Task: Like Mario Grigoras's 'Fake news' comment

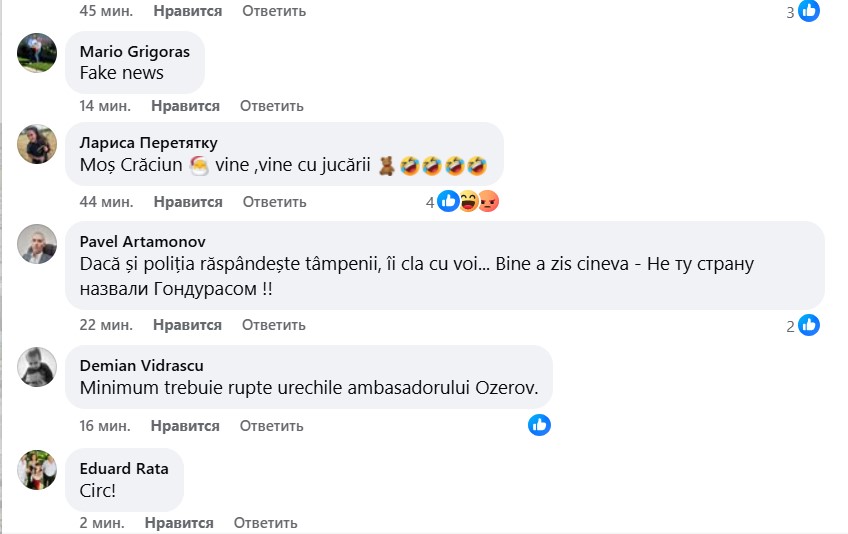Action: 185,105
